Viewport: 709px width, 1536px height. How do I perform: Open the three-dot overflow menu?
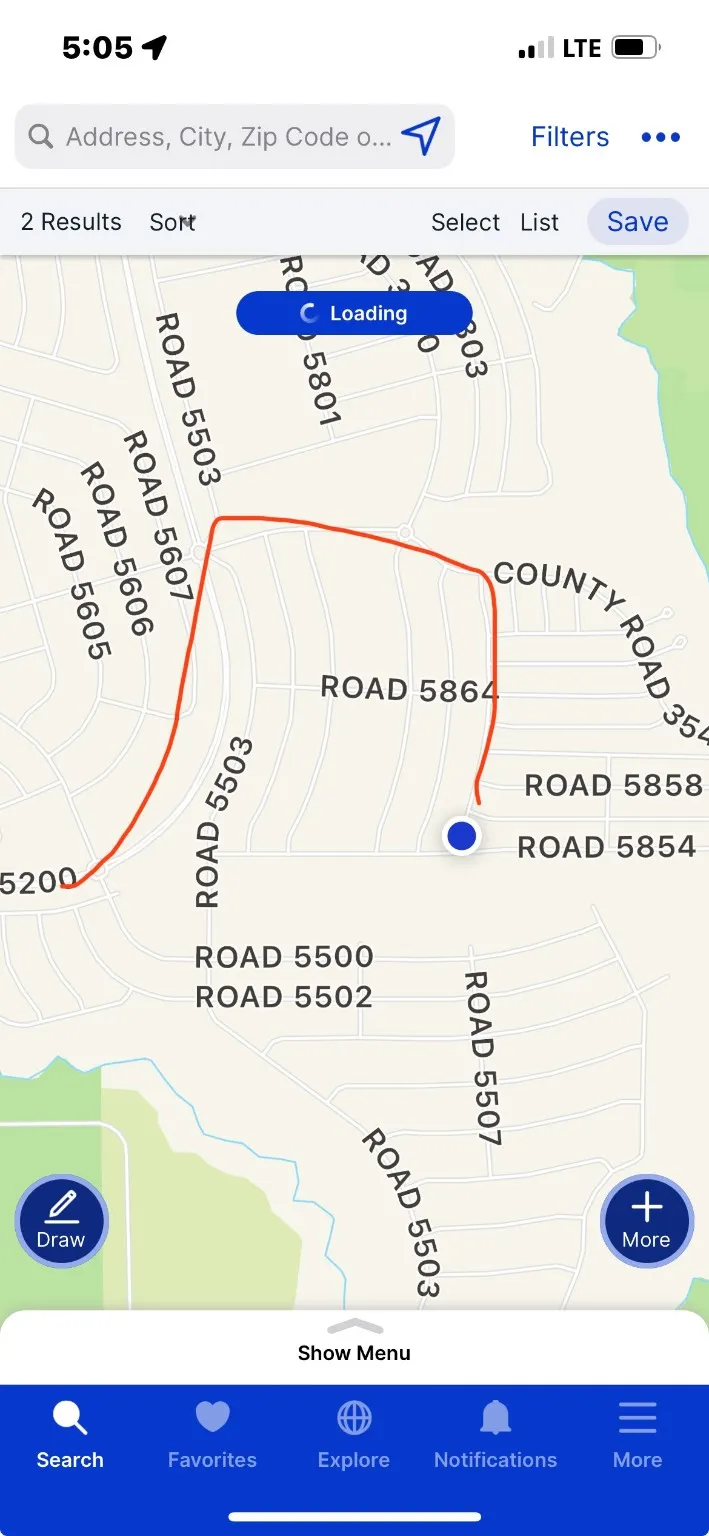(x=661, y=137)
